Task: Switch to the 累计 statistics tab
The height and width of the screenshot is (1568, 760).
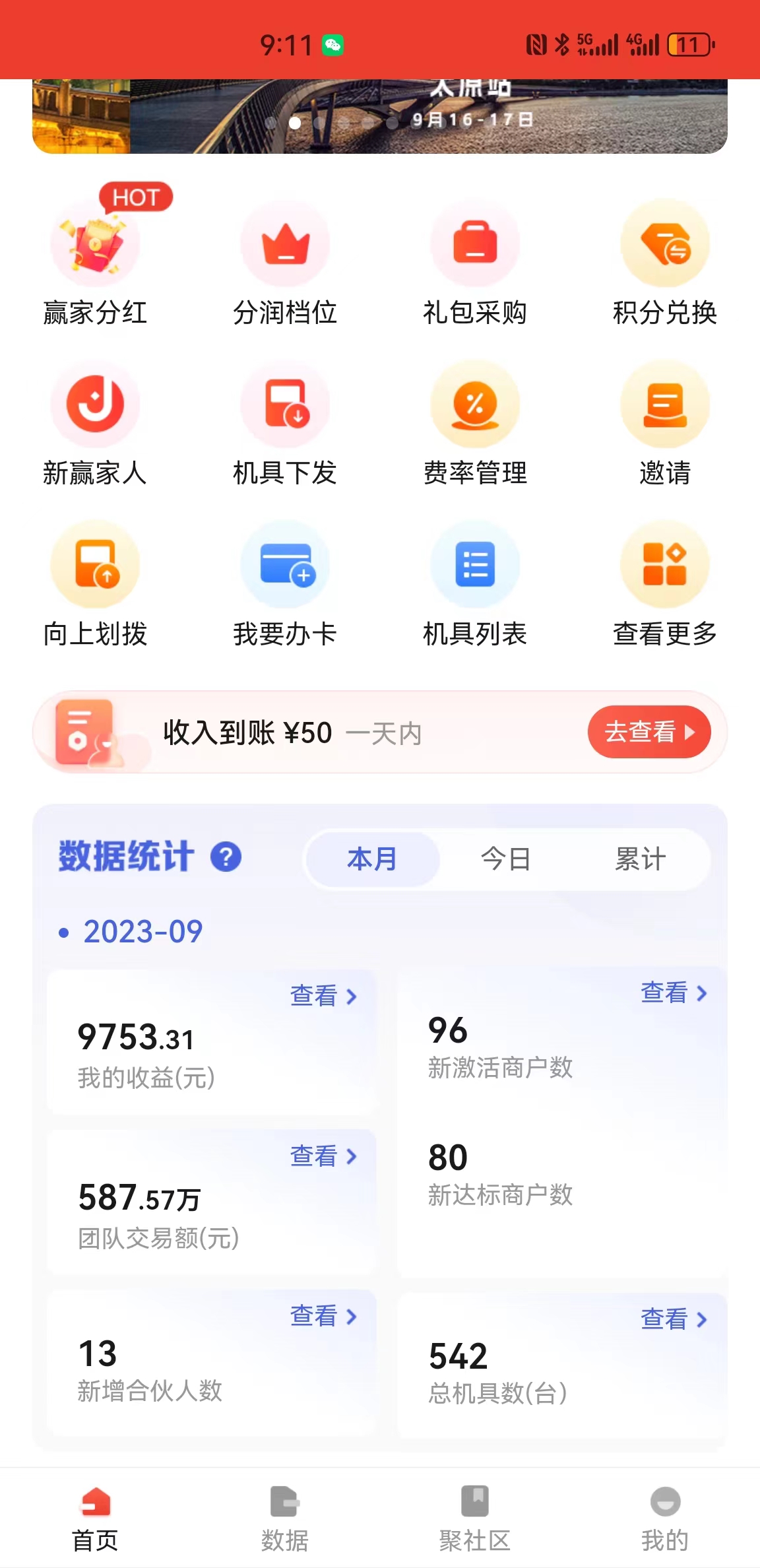Action: pyautogui.click(x=639, y=859)
